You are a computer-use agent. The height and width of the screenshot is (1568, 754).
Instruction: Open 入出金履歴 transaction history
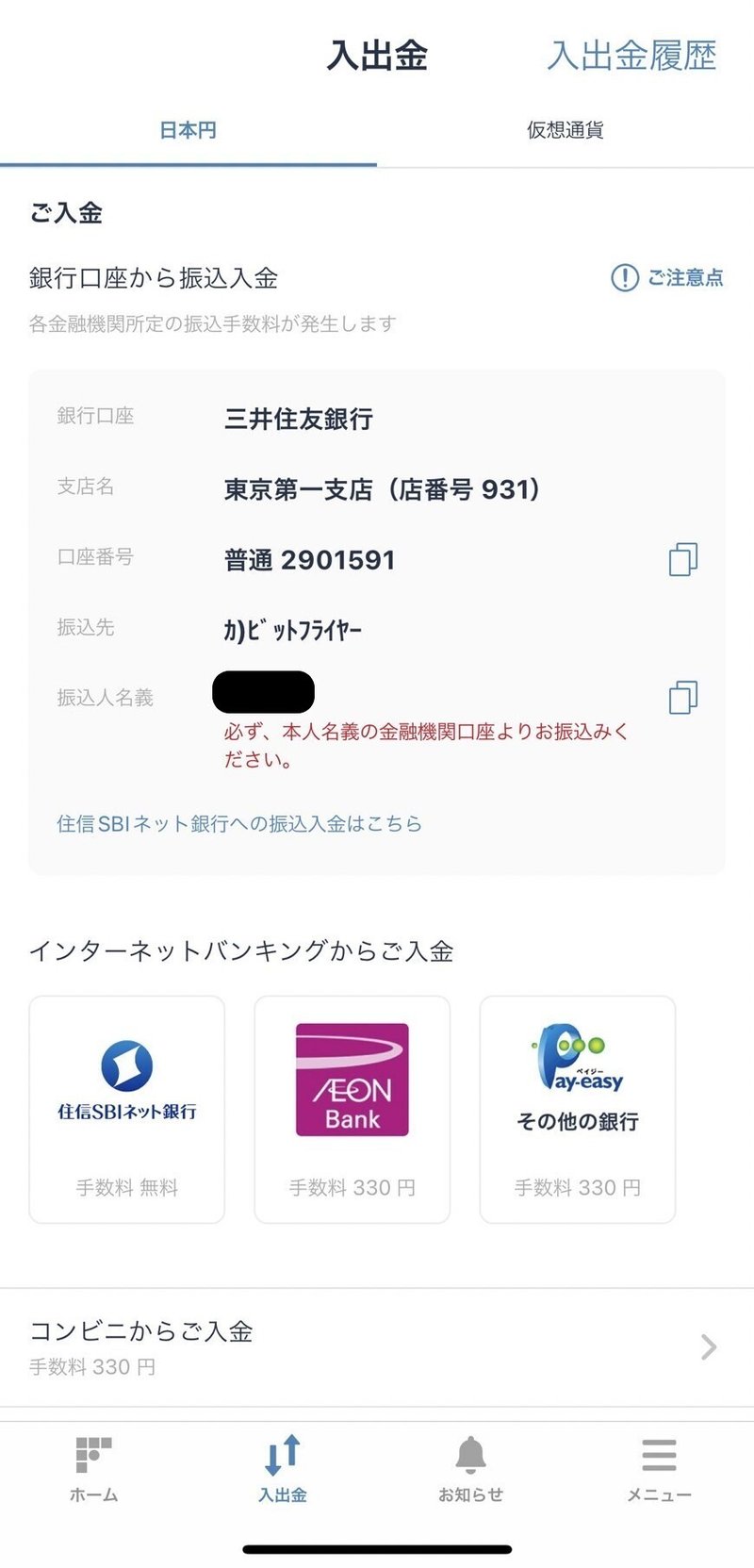(x=631, y=56)
